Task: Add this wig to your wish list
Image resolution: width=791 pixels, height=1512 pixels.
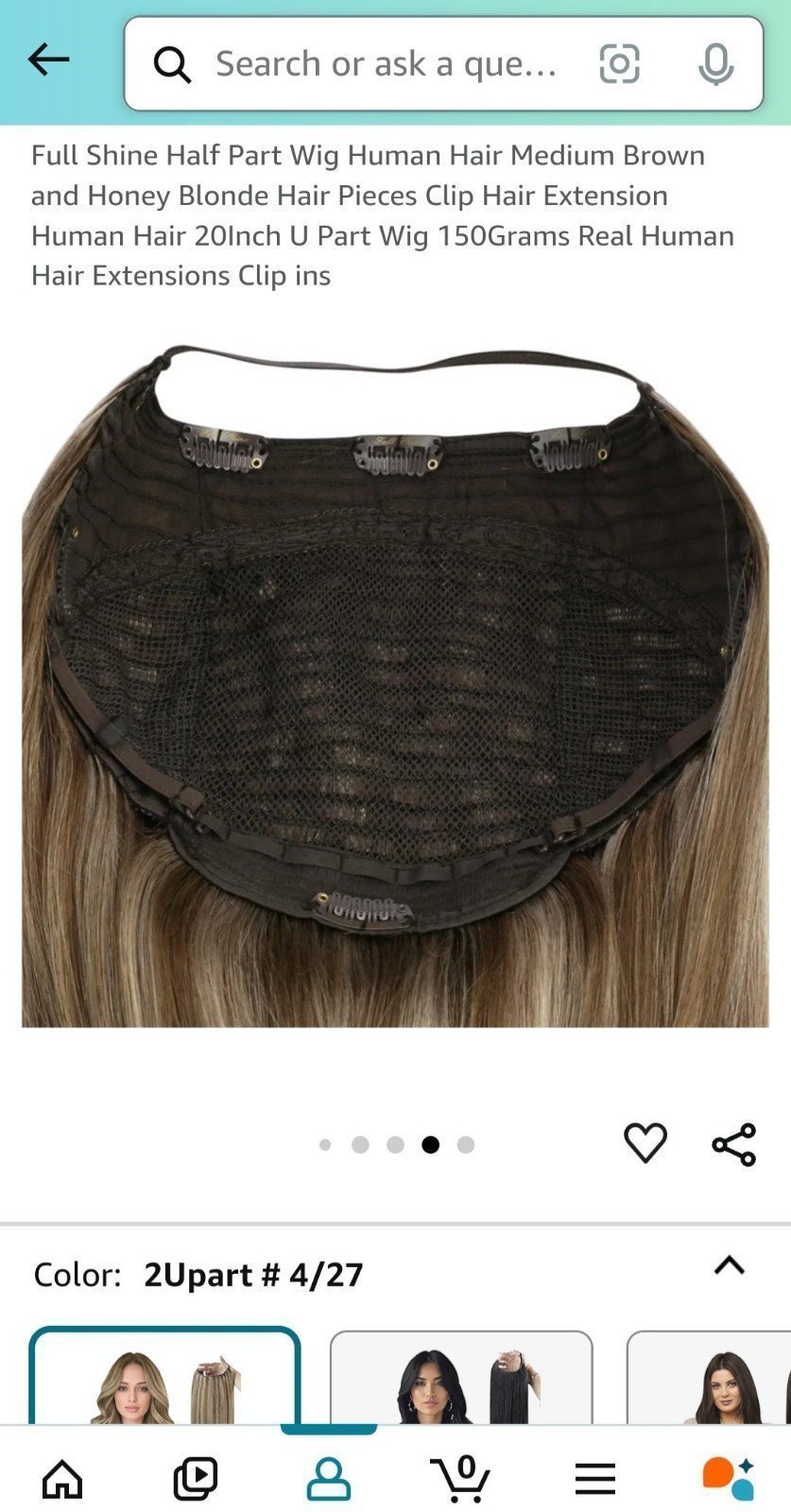Action: click(x=645, y=1143)
